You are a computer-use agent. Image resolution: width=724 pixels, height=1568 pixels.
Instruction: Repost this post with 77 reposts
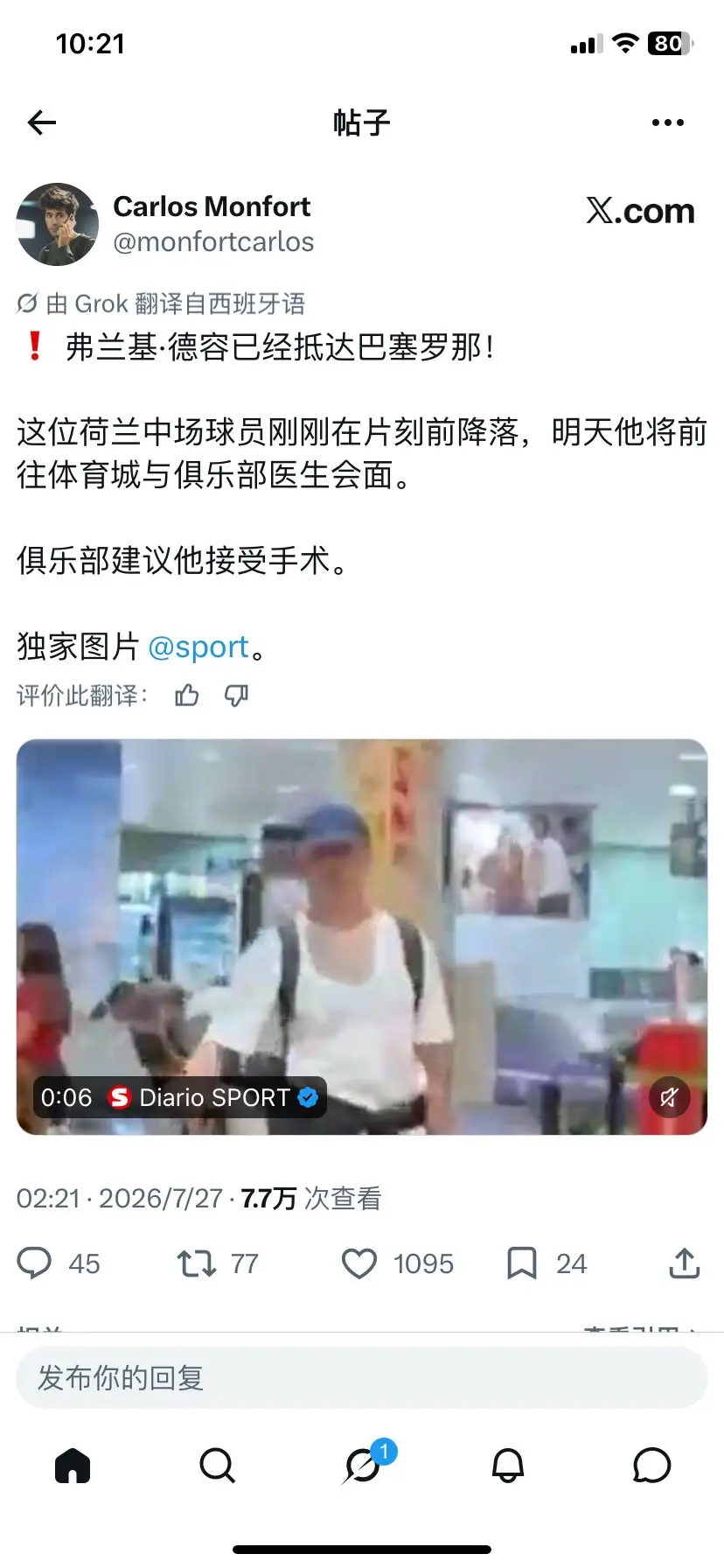point(217,1263)
